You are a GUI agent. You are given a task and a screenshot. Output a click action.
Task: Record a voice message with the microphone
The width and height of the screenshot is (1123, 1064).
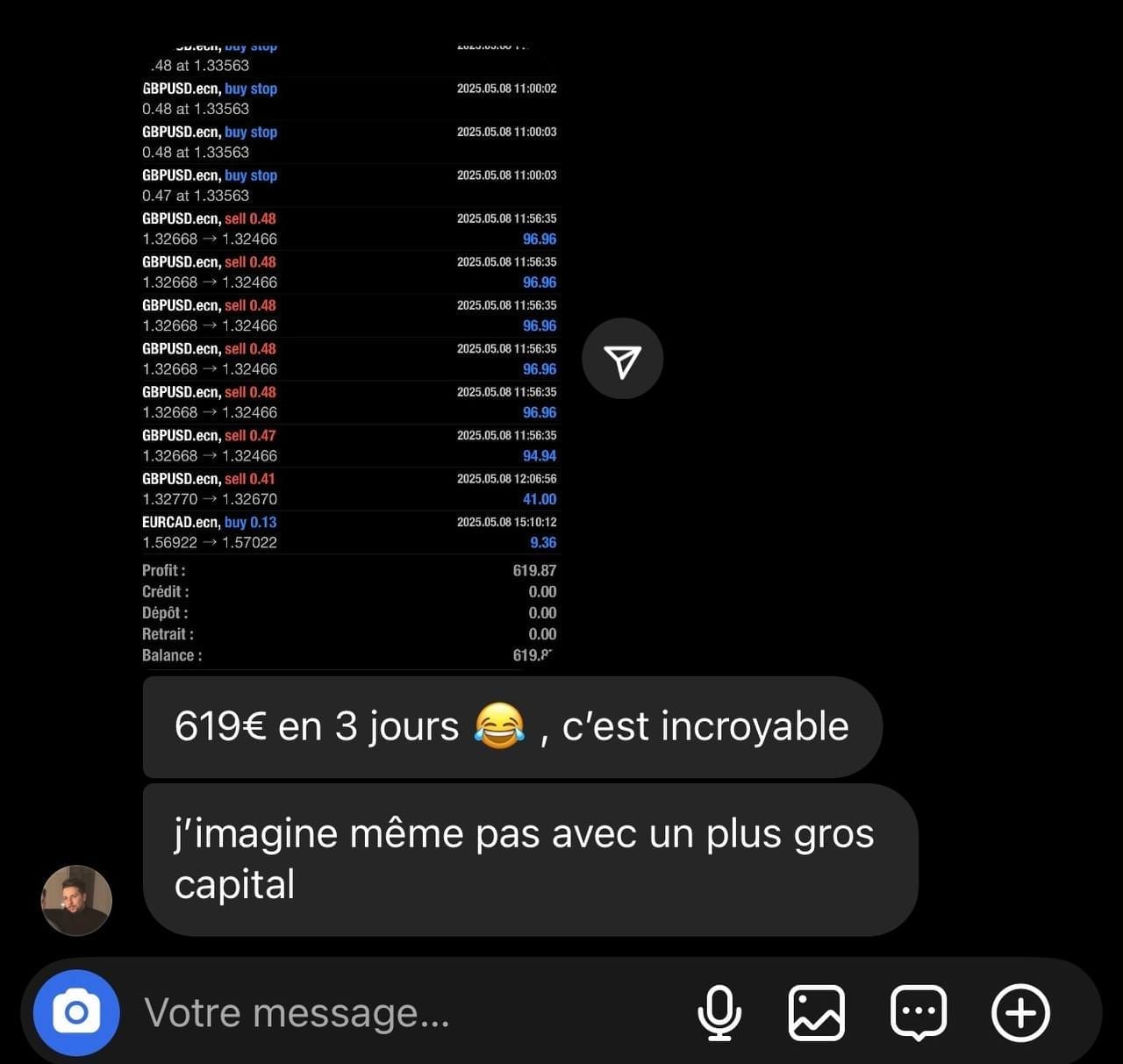point(719,1012)
